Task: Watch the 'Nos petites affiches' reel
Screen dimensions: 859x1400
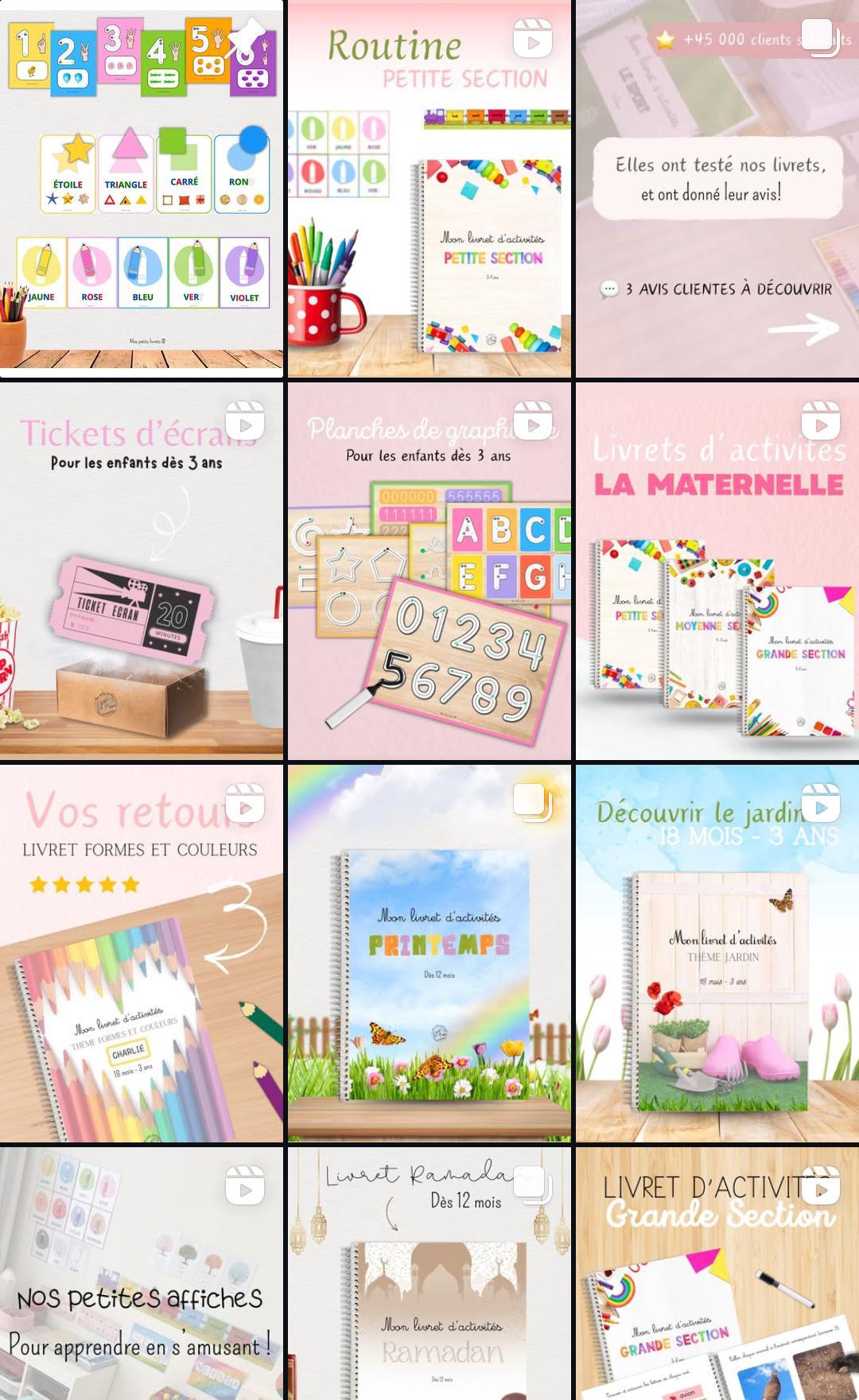Action: [142, 1272]
